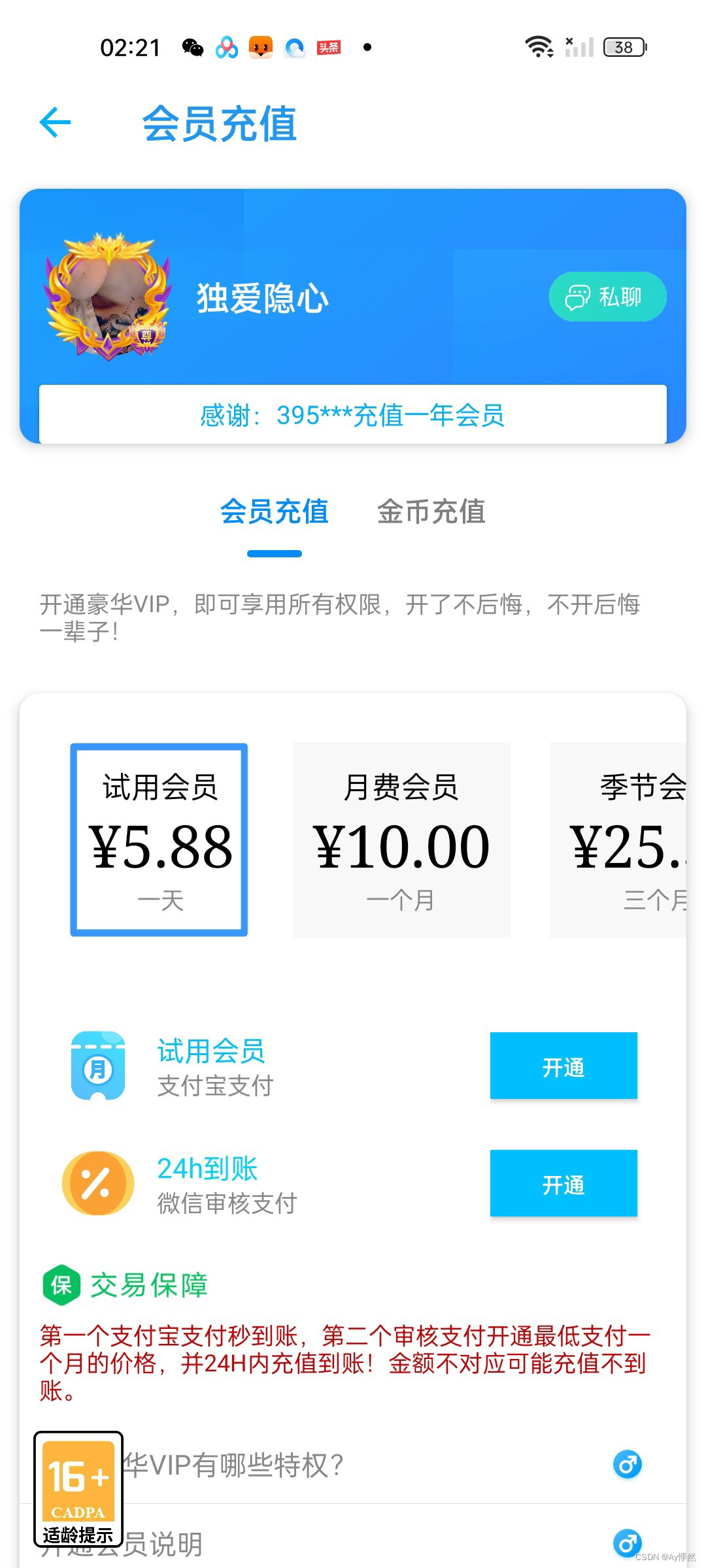
Task: Open the 独爱隐心 profile avatar
Action: click(x=109, y=295)
